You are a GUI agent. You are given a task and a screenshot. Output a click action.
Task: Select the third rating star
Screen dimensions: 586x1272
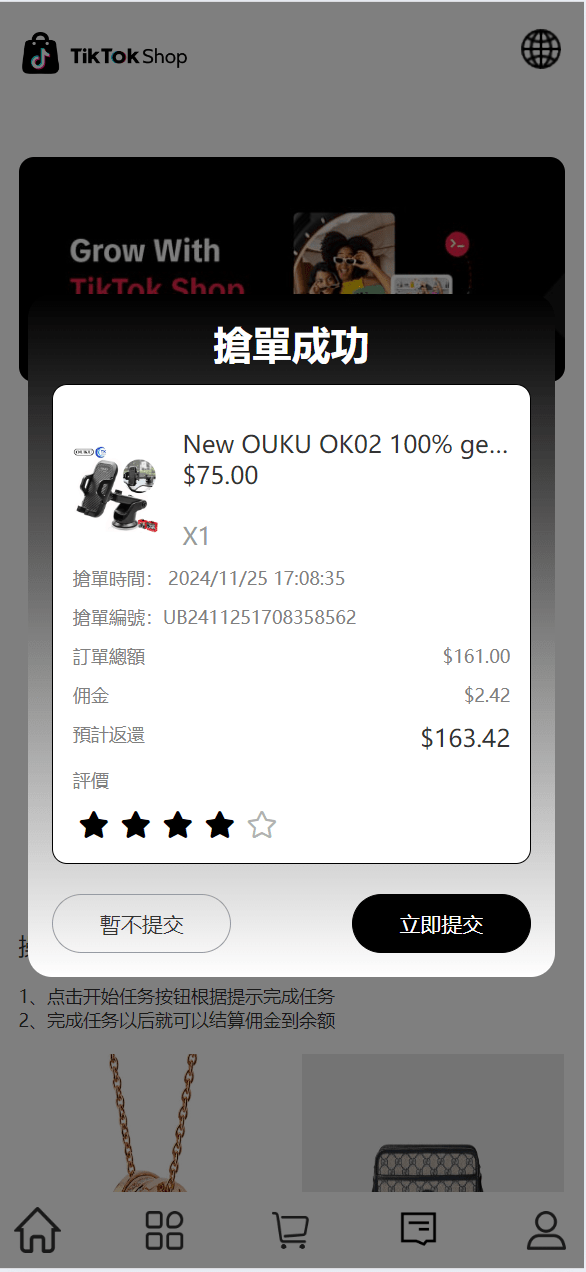pos(178,825)
